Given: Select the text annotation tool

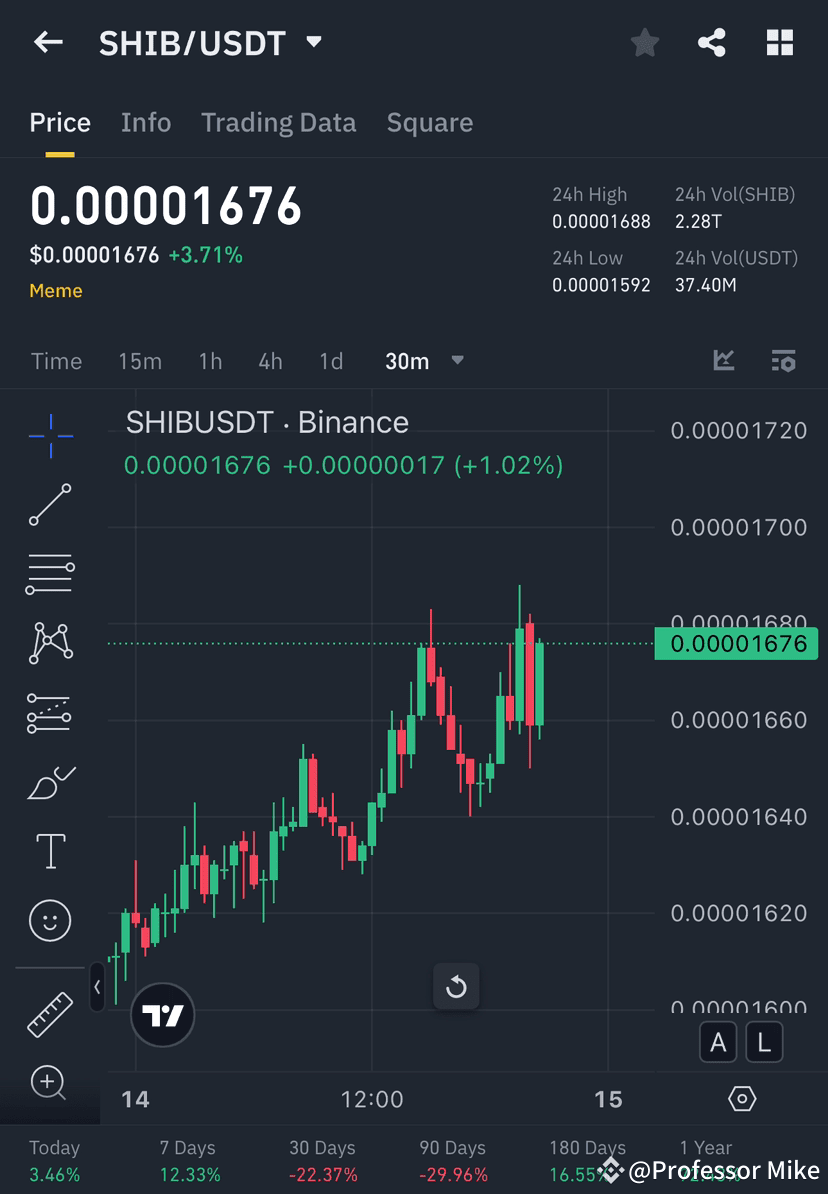Looking at the screenshot, I should 50,850.
